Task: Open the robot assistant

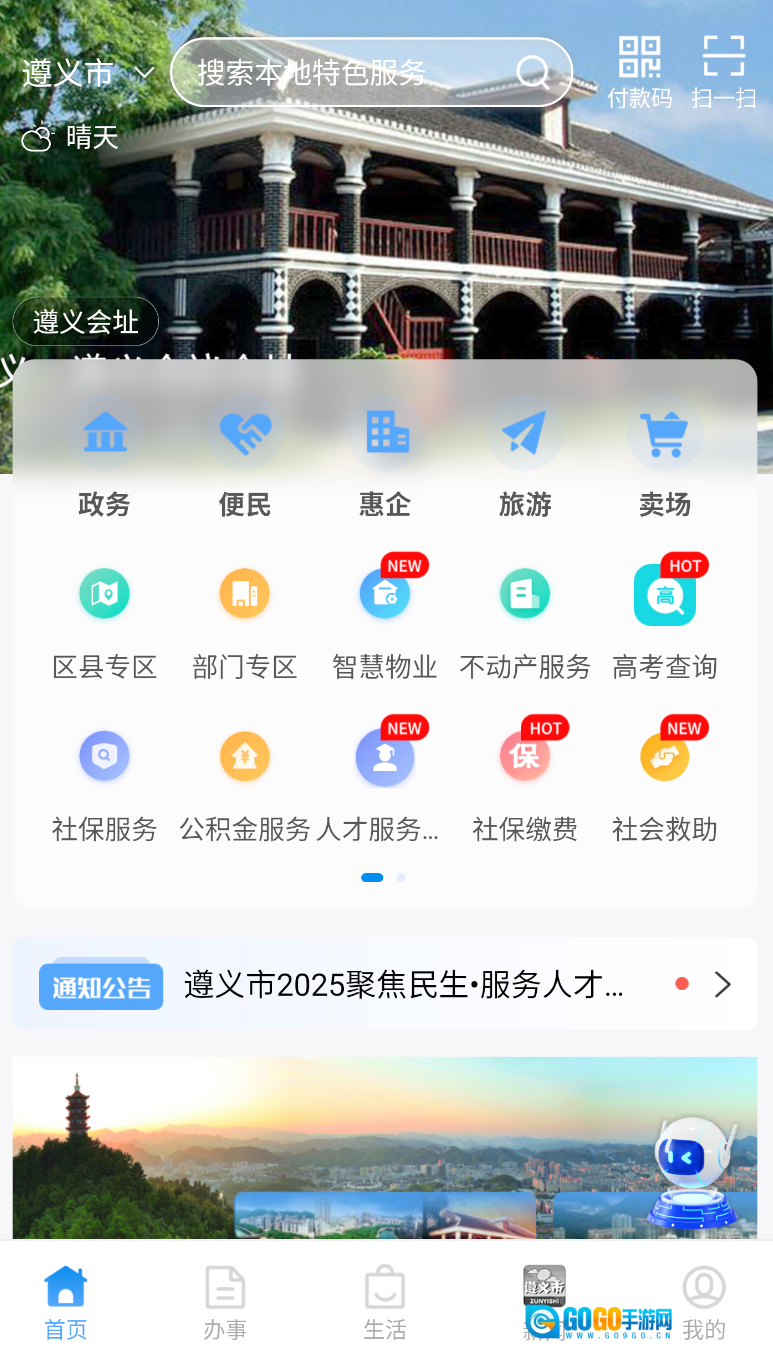Action: pyautogui.click(x=695, y=1170)
